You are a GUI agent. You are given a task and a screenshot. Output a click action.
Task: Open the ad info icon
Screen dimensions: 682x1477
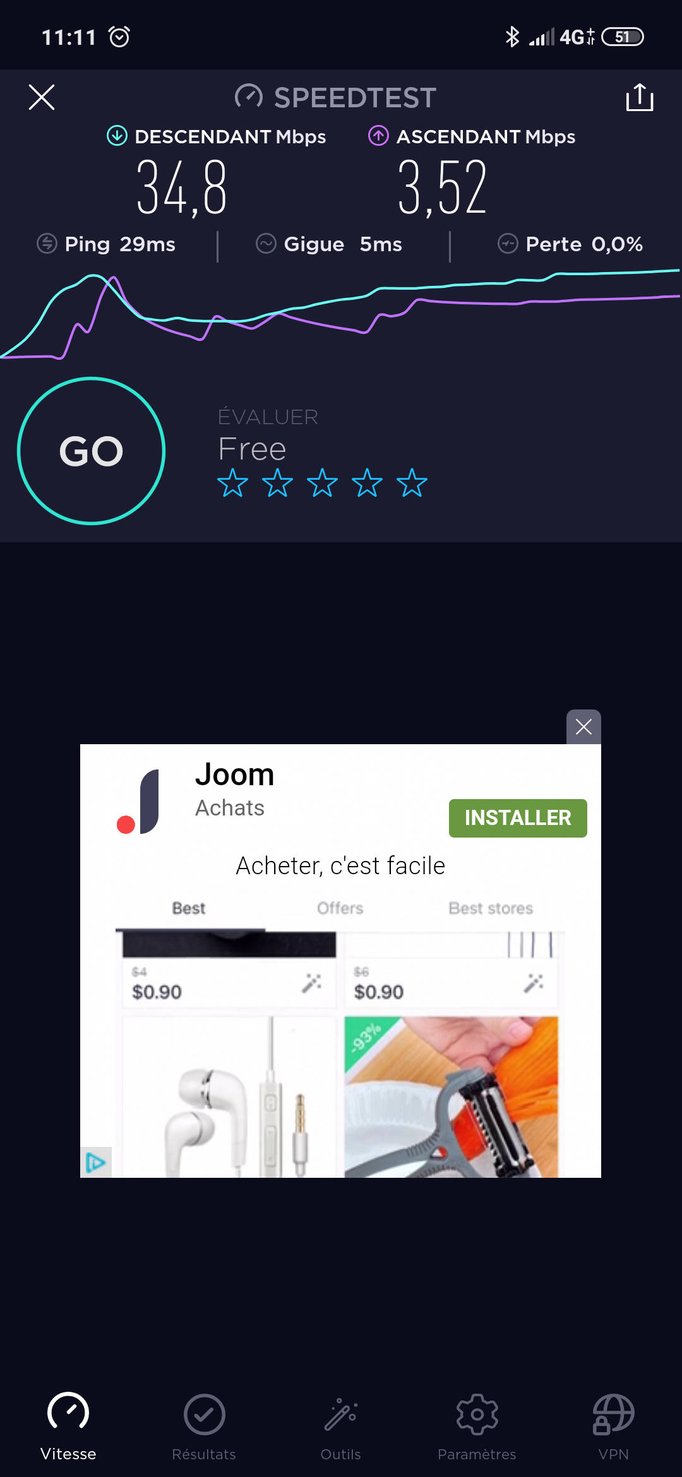pyautogui.click(x=95, y=1162)
